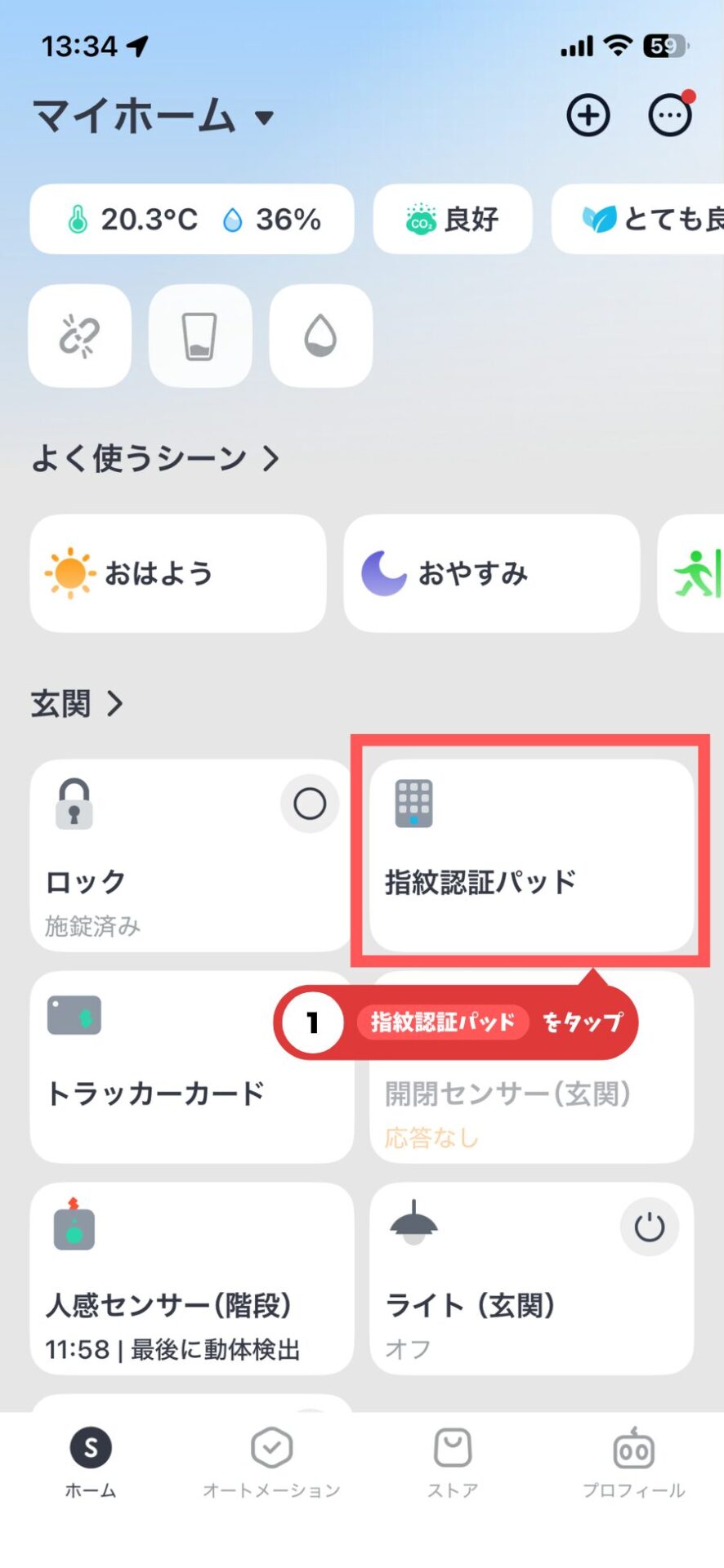The width and height of the screenshot is (724, 1568).
Task: Tap the water drop icon tile
Action: pyautogui.click(x=320, y=336)
